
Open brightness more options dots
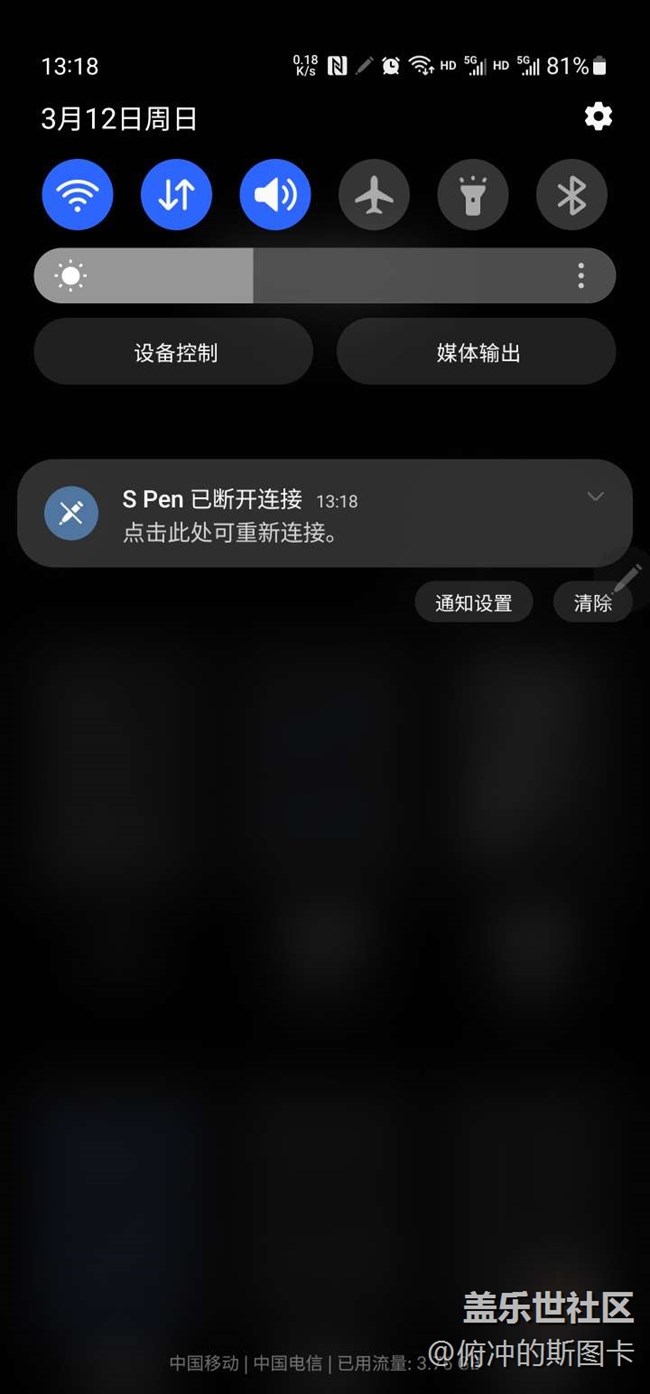coord(581,276)
